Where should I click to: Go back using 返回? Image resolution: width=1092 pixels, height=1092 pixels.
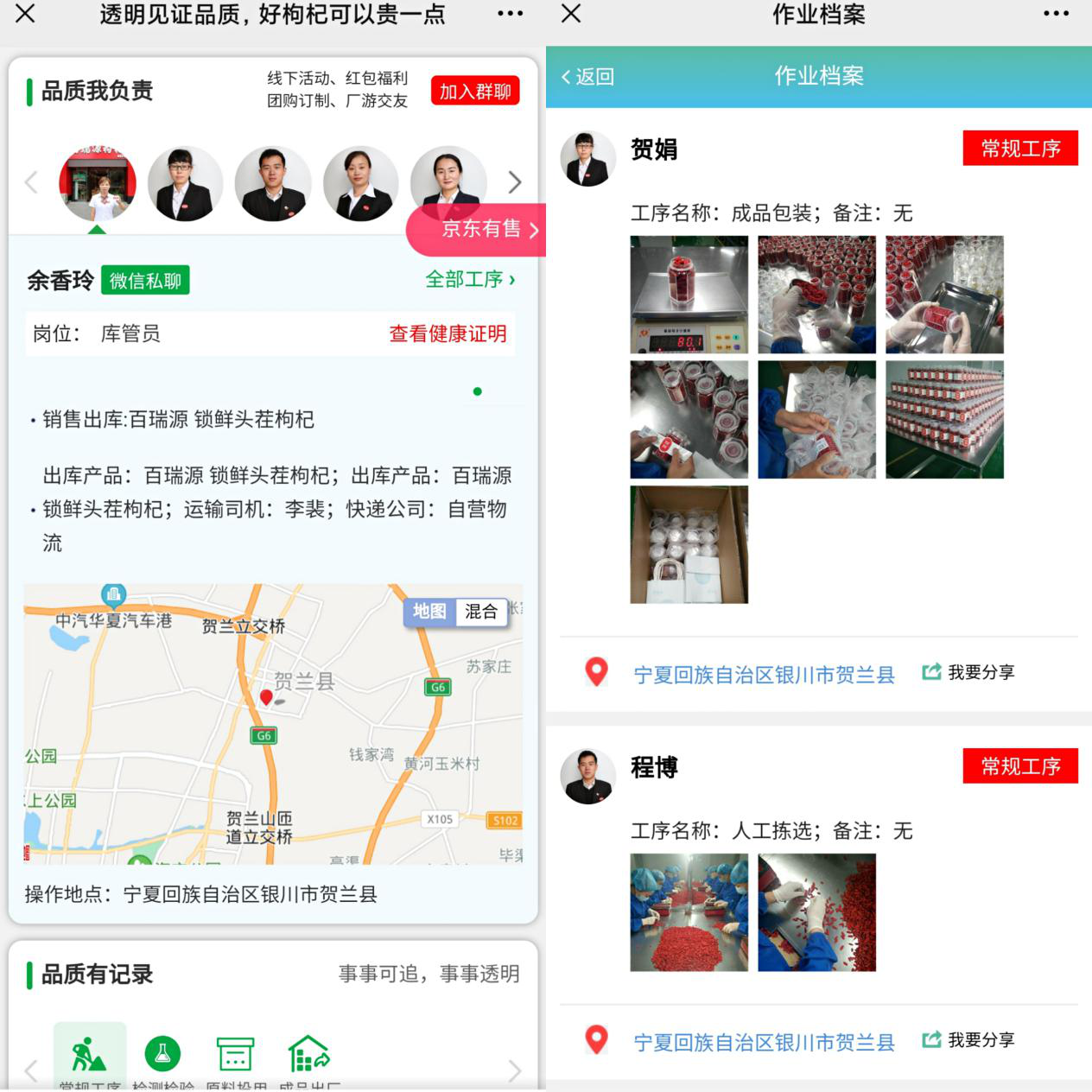pyautogui.click(x=588, y=77)
